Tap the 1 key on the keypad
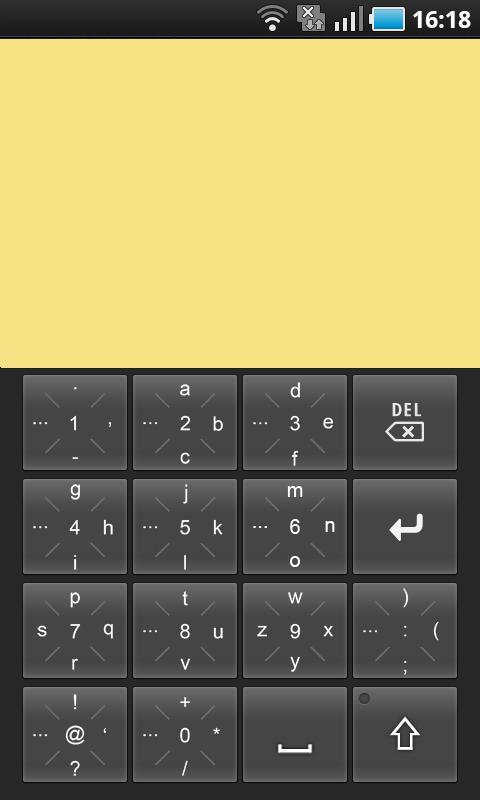 (75, 422)
